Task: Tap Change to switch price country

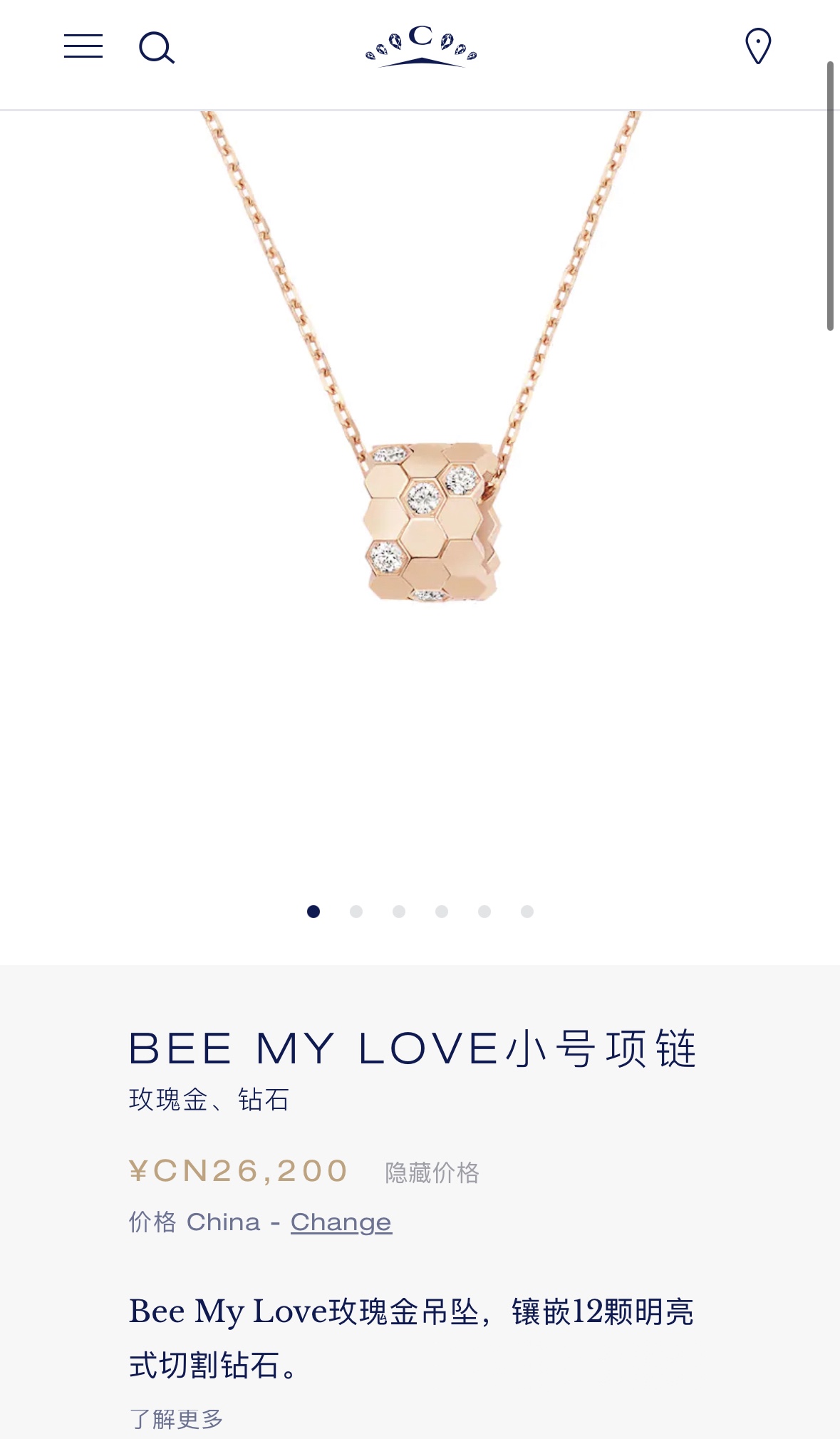Action: [341, 1222]
